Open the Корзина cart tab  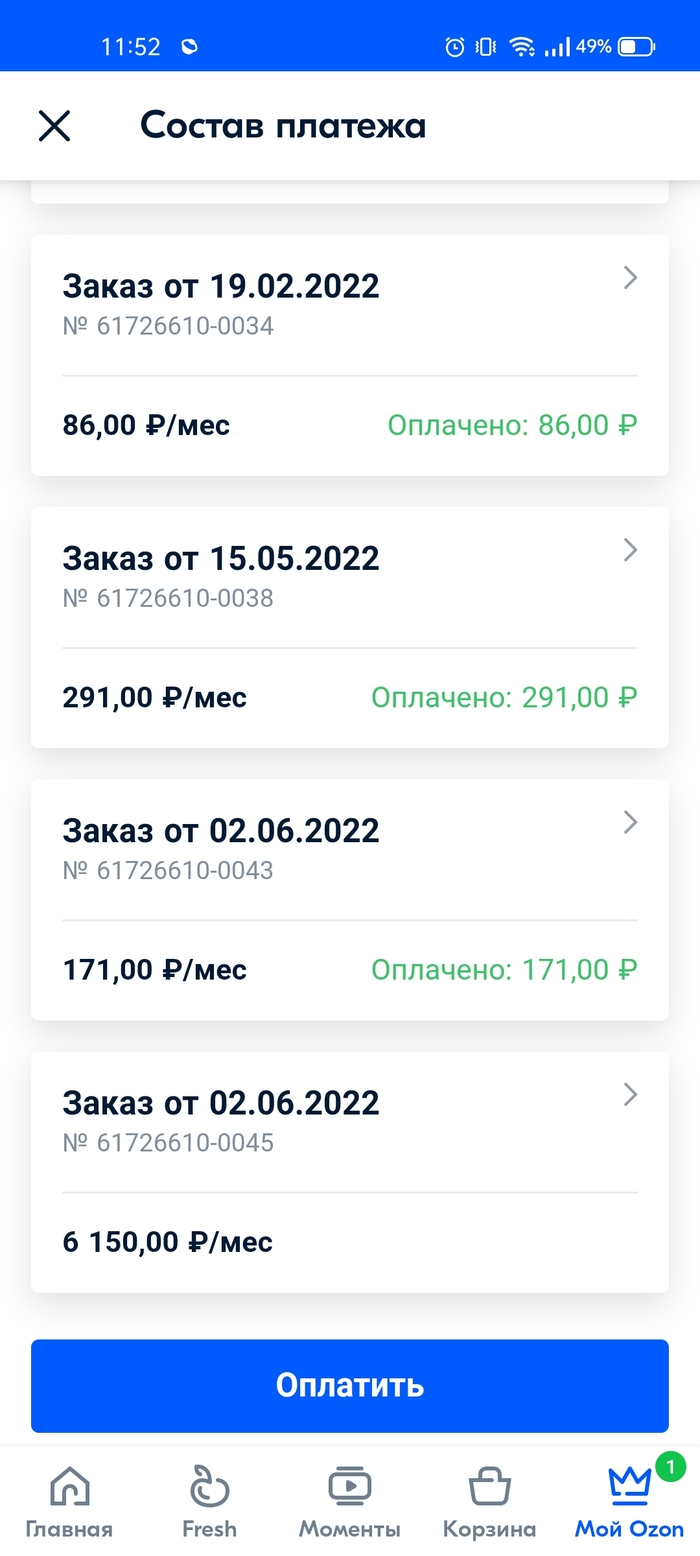[490, 1501]
